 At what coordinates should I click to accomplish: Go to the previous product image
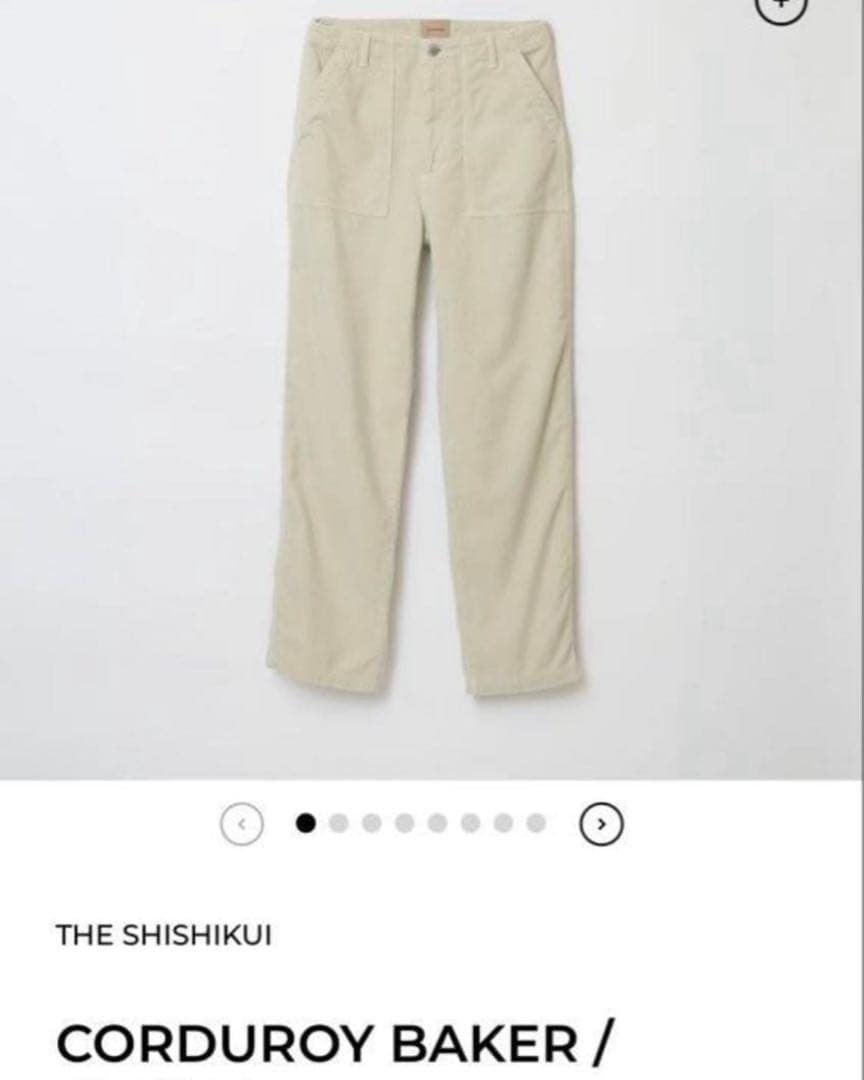click(240, 824)
